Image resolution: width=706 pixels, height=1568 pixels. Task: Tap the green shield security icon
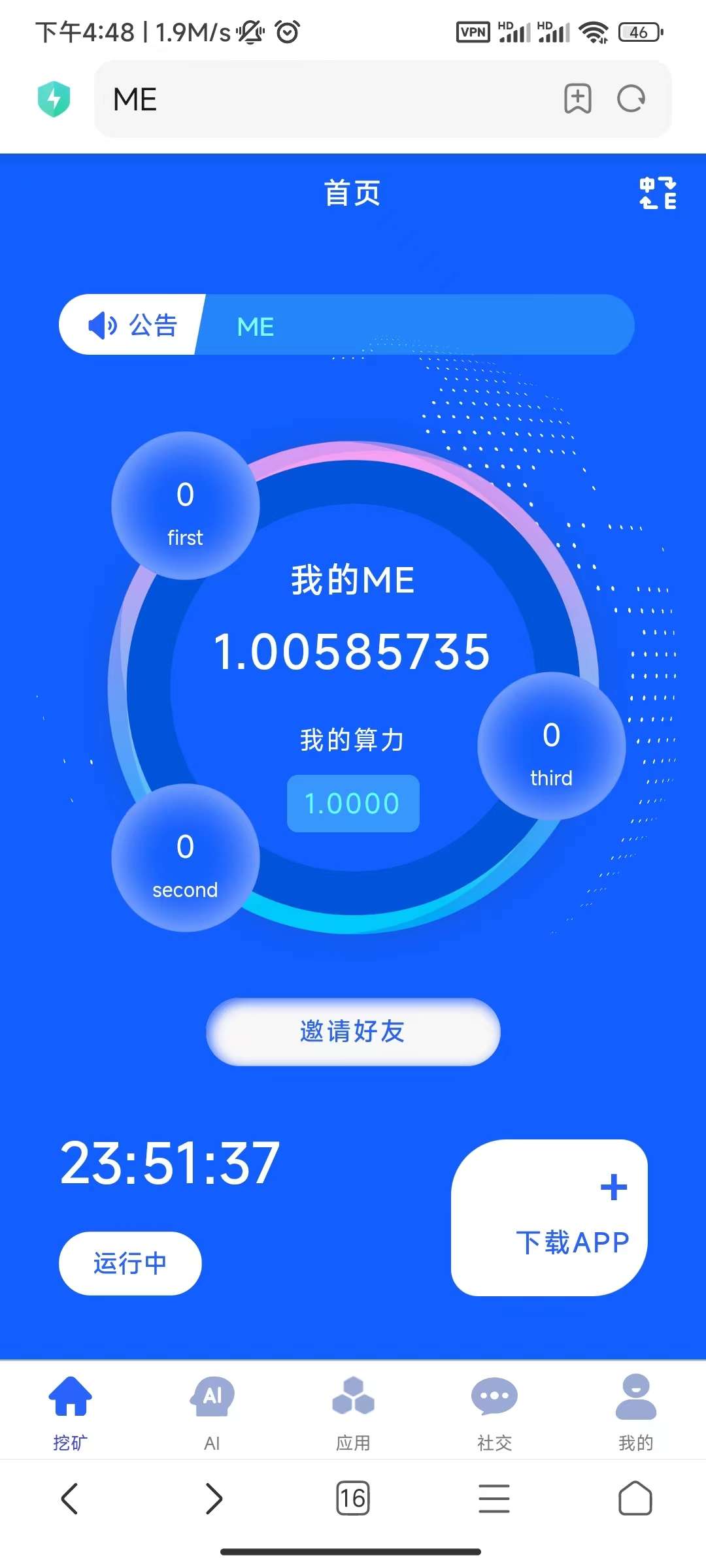pyautogui.click(x=54, y=99)
